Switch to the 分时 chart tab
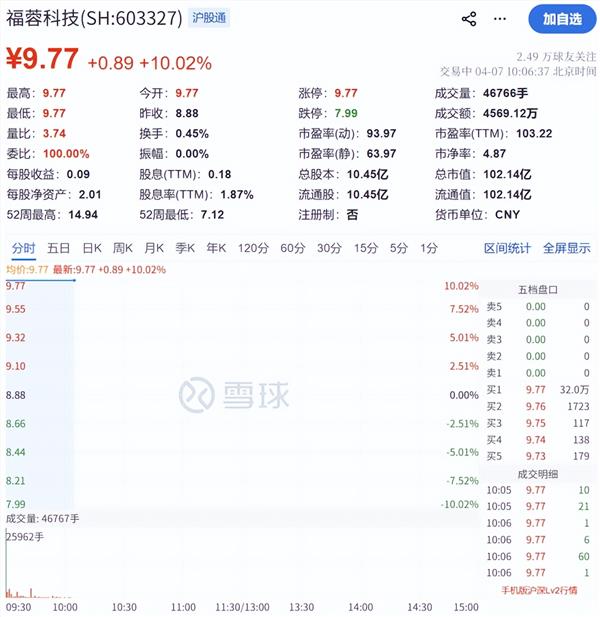The image size is (600, 617). pos(23,248)
